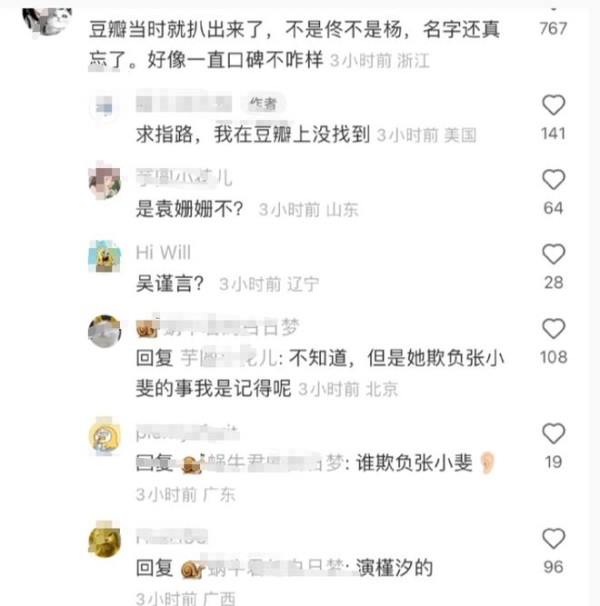Like the reply 演槿汐的
Image resolution: width=600 pixels, height=606 pixels.
tap(553, 539)
